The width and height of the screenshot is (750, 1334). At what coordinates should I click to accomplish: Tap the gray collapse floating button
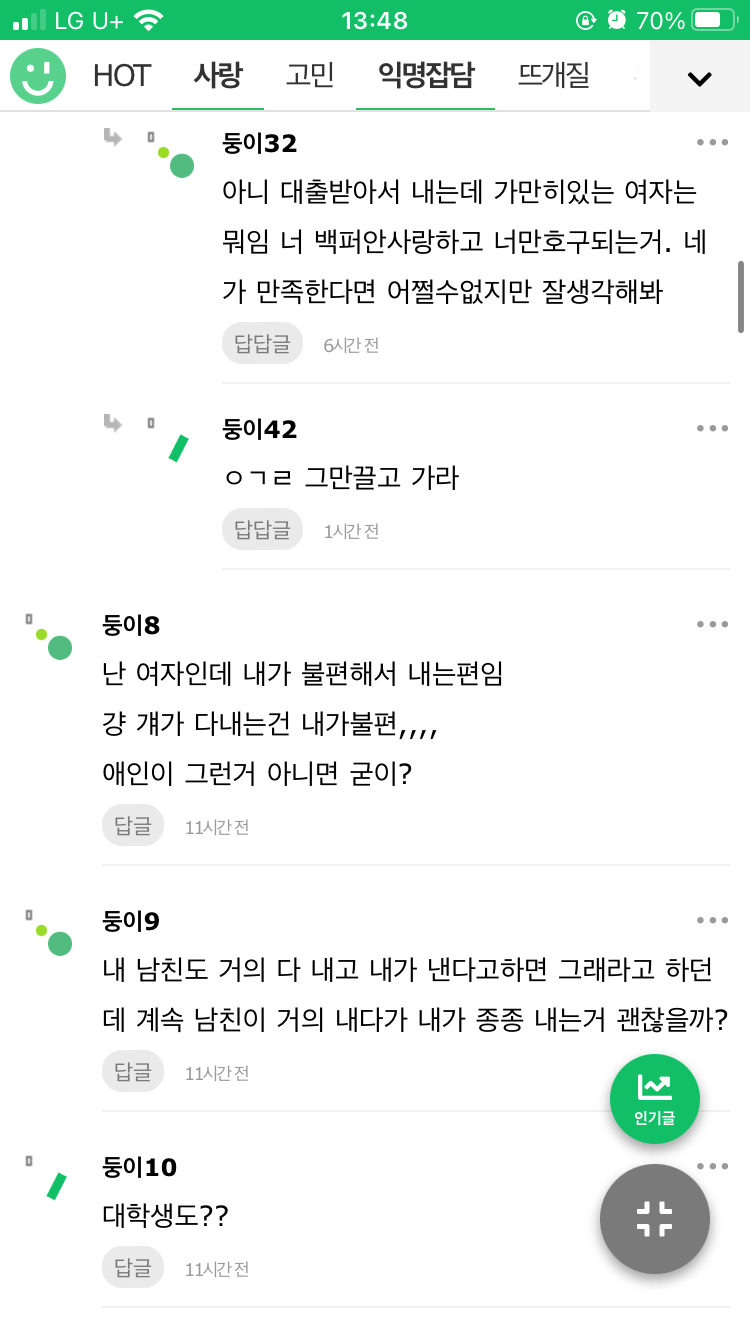(655, 1219)
